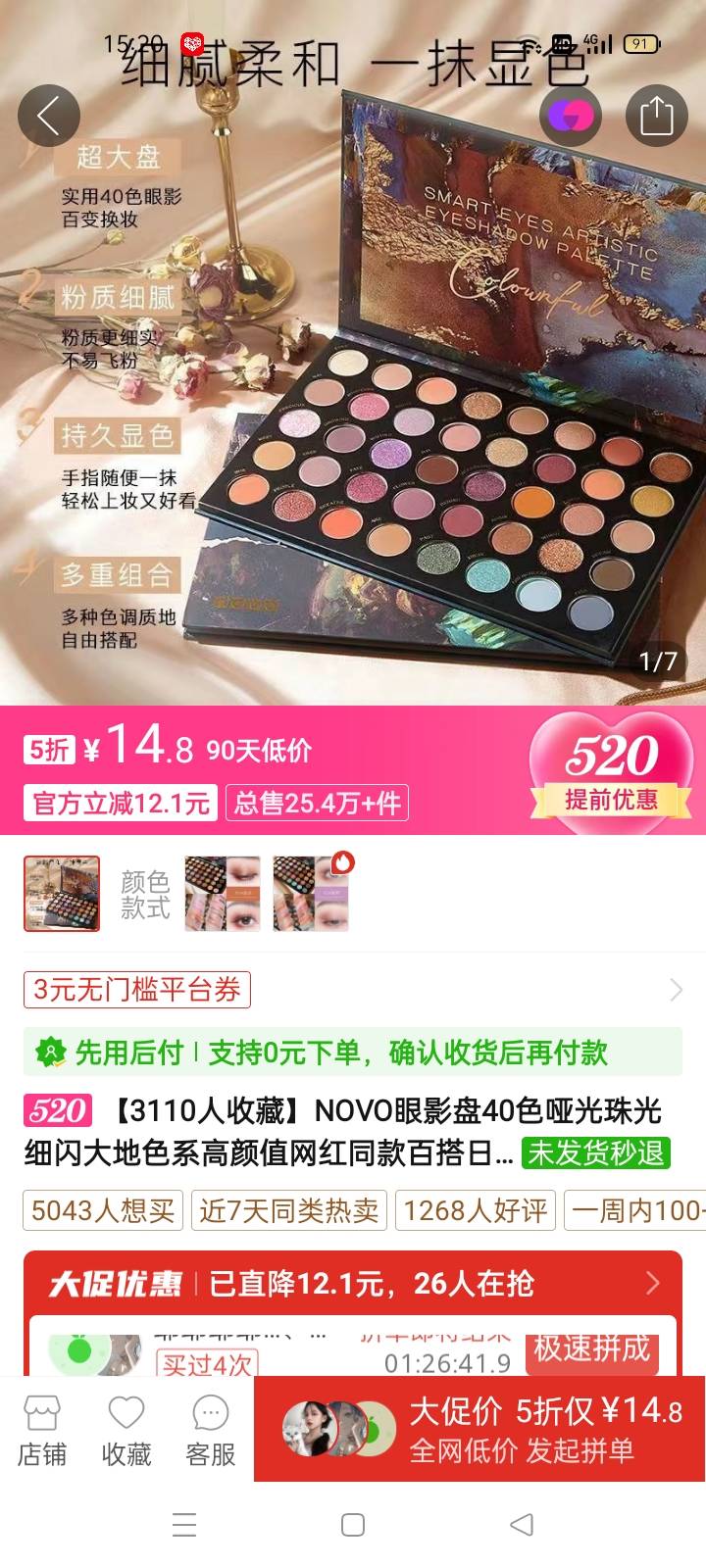Open the 3元无门槛平台券 coupon row
Screen dimensions: 706x1568
353,990
